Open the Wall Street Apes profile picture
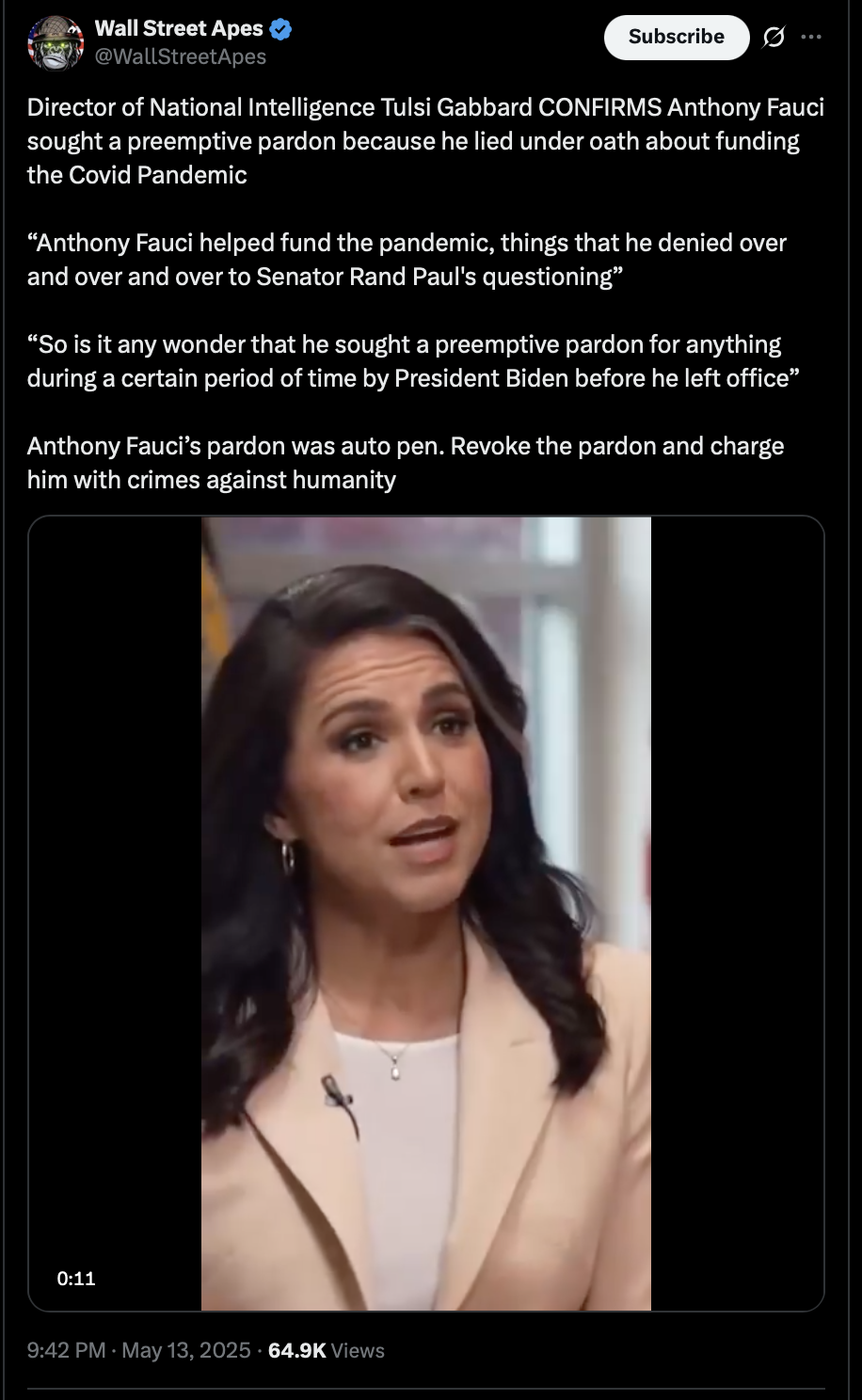Viewport: 862px width, 1400px height. [x=56, y=43]
